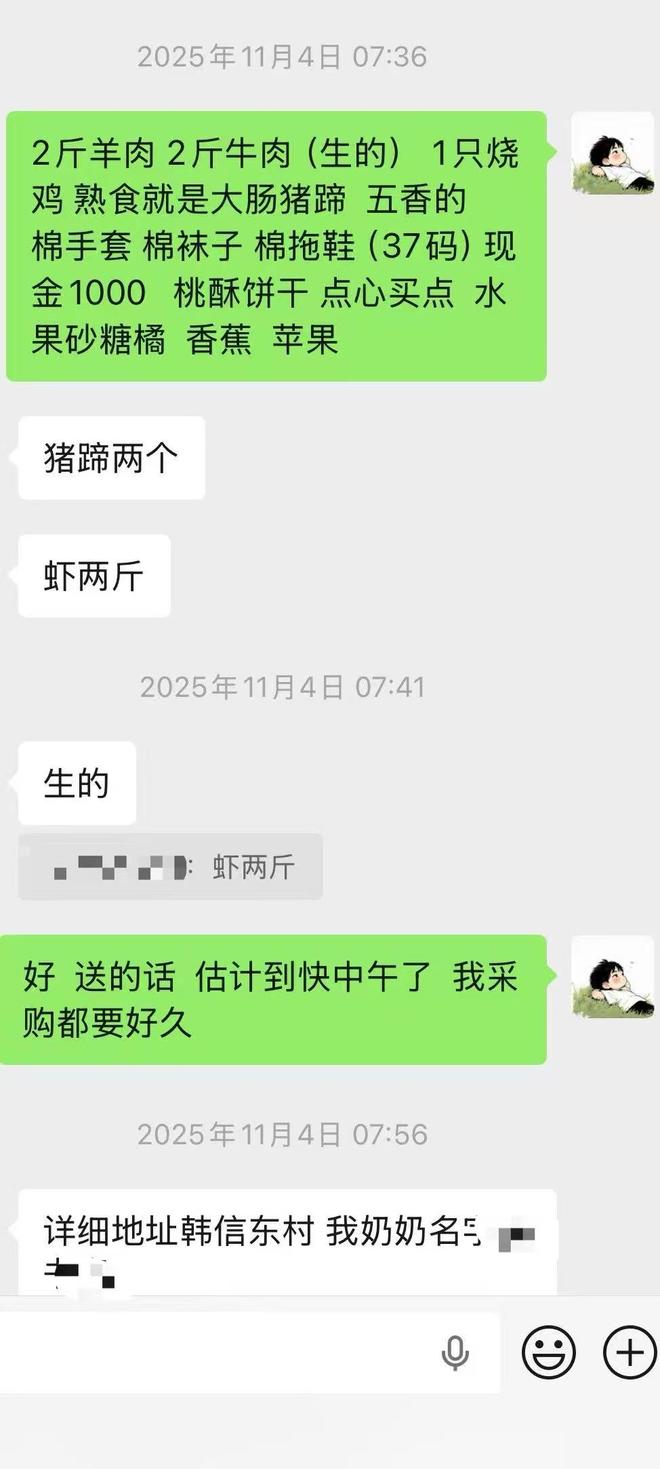Viewport: 660px width, 1469px height.
Task: Open the emoji sticker panel
Action: (549, 1353)
